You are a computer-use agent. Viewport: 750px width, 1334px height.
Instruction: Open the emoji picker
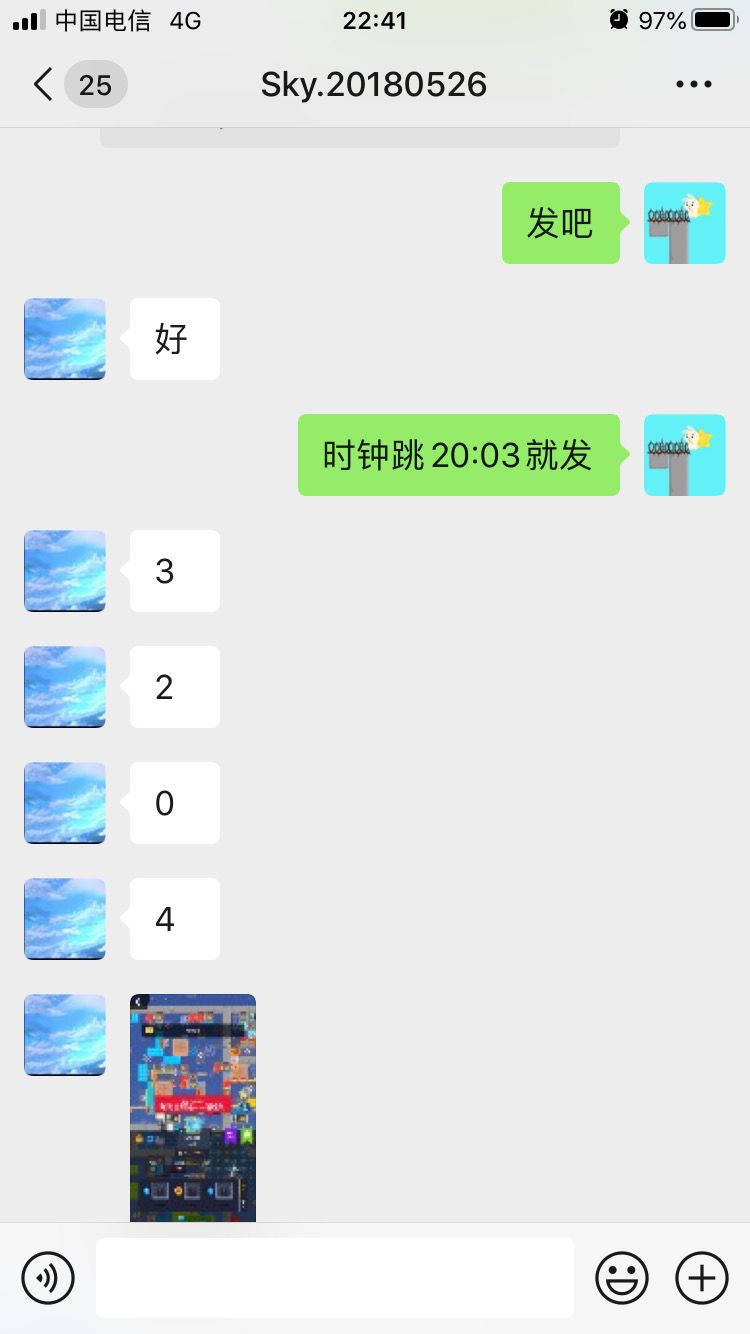pyautogui.click(x=621, y=1277)
